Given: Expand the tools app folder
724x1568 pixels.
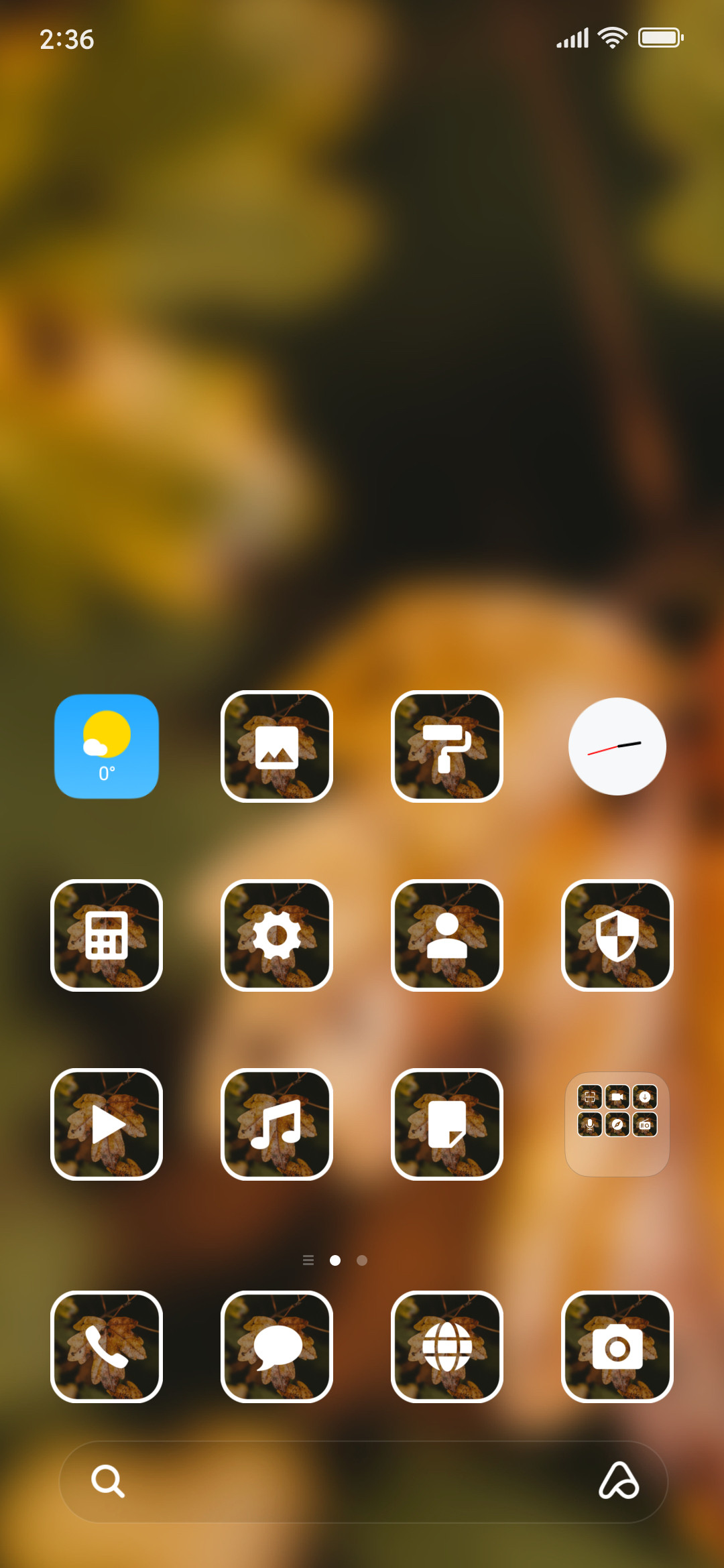Looking at the screenshot, I should 617,1124.
